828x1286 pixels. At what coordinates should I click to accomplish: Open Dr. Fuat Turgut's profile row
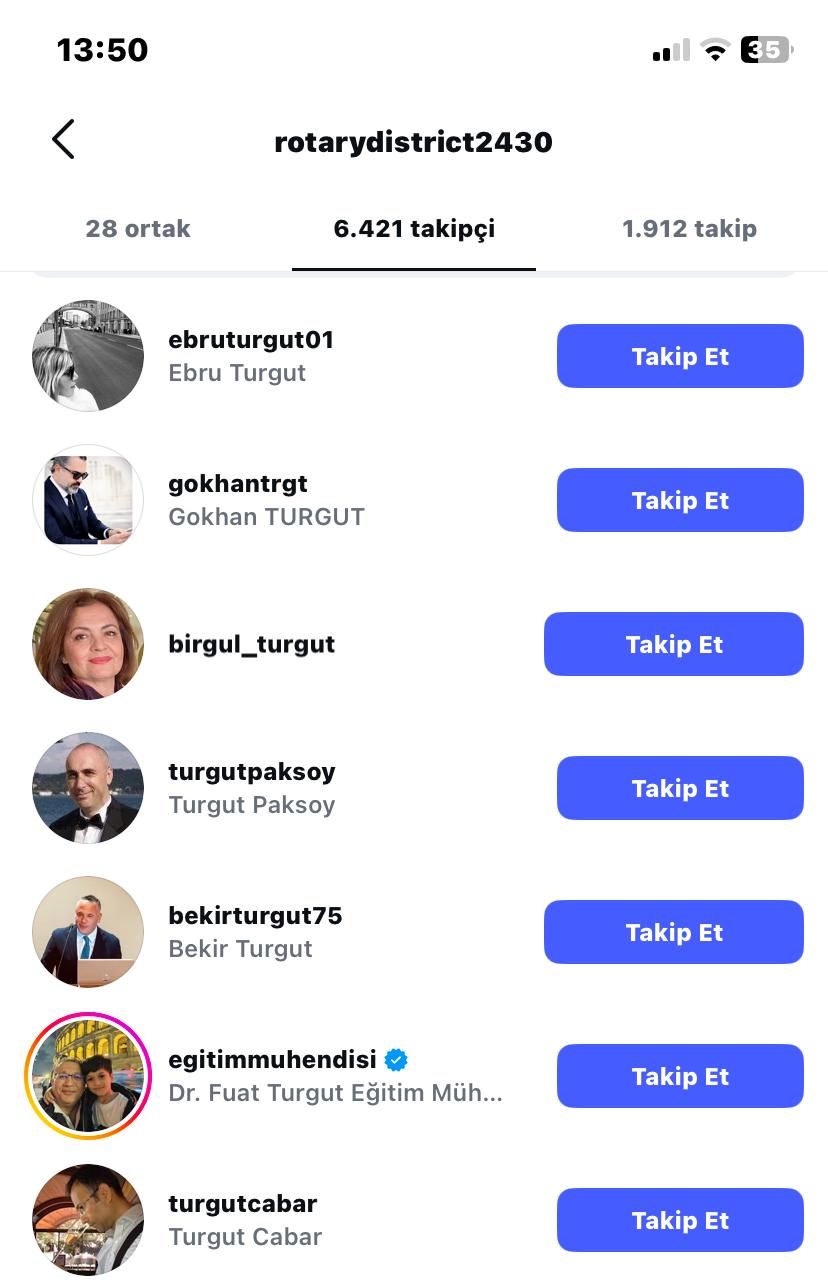335,1076
